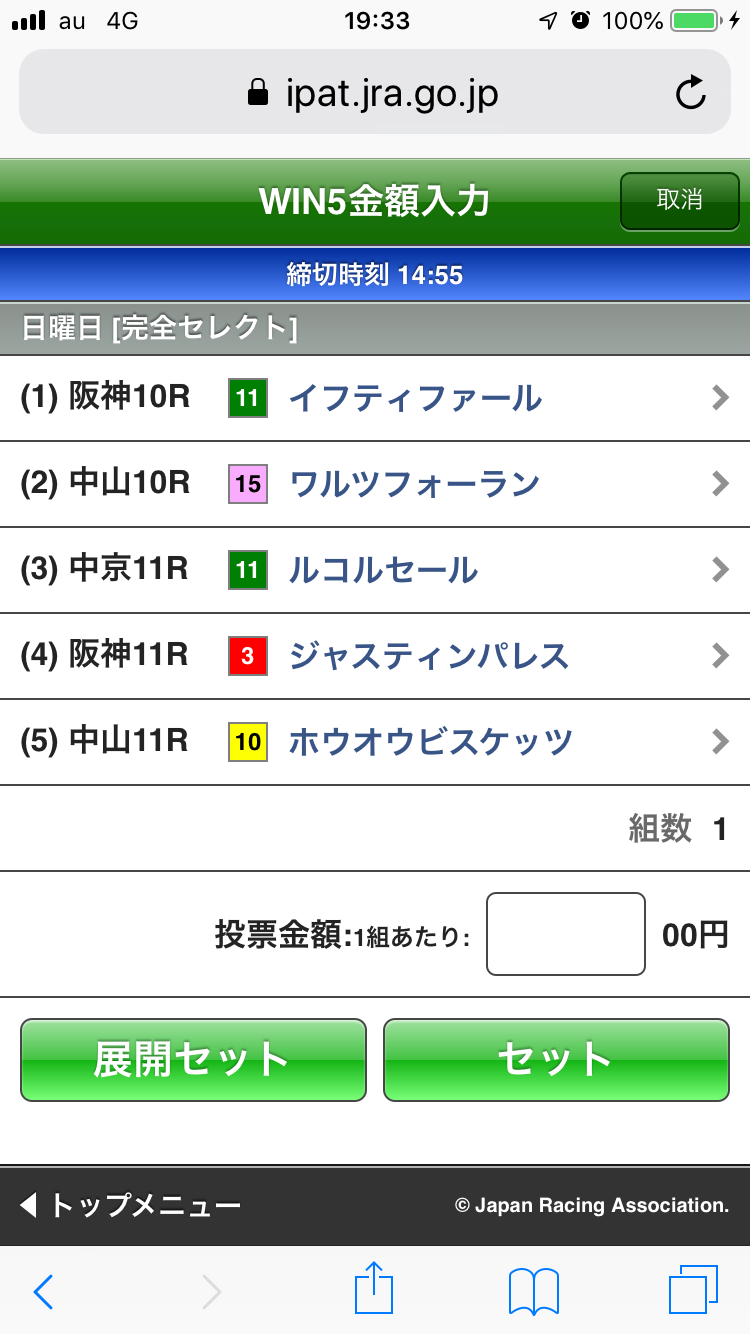The height and width of the screenshot is (1334, 750).
Task: Return to トップメニュー
Action: point(130,1206)
